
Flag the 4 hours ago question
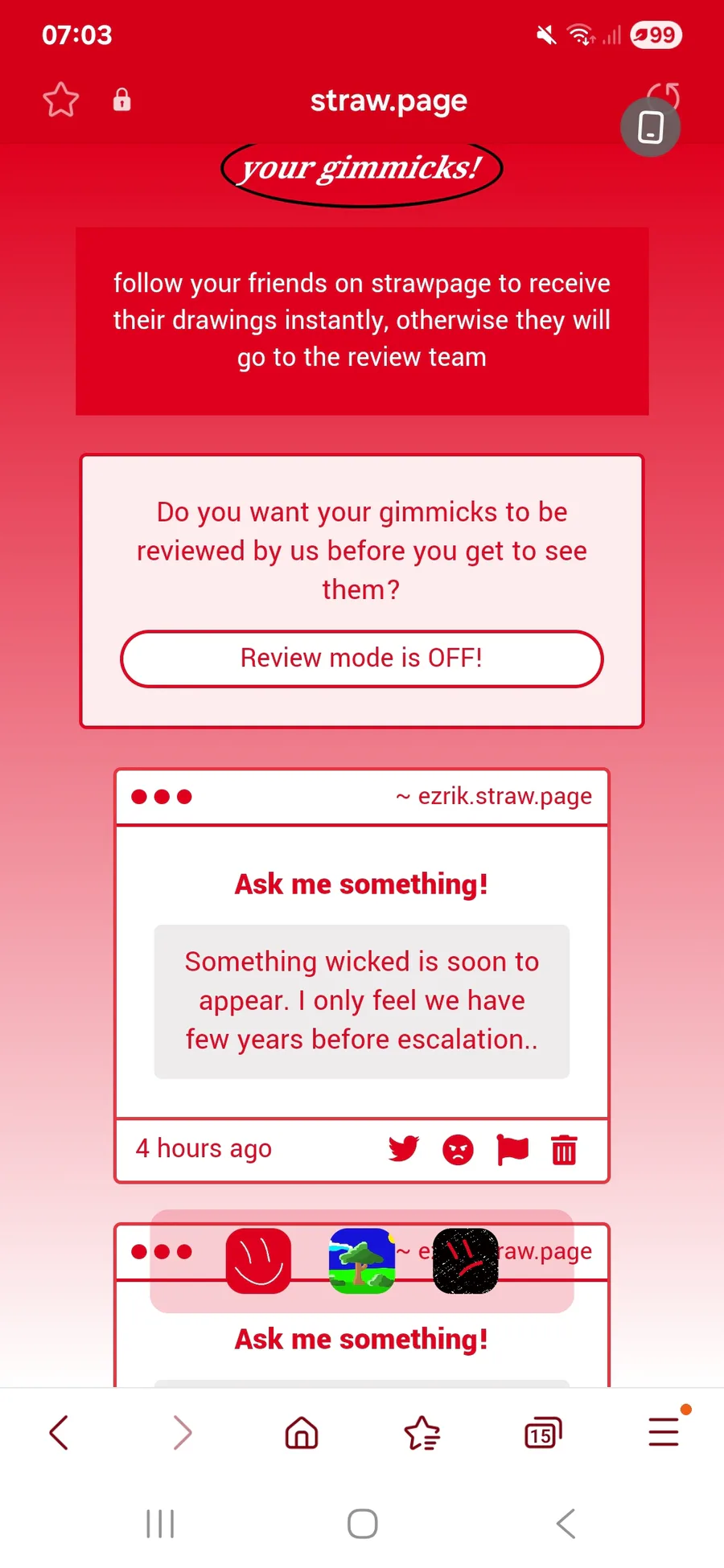(x=512, y=1149)
